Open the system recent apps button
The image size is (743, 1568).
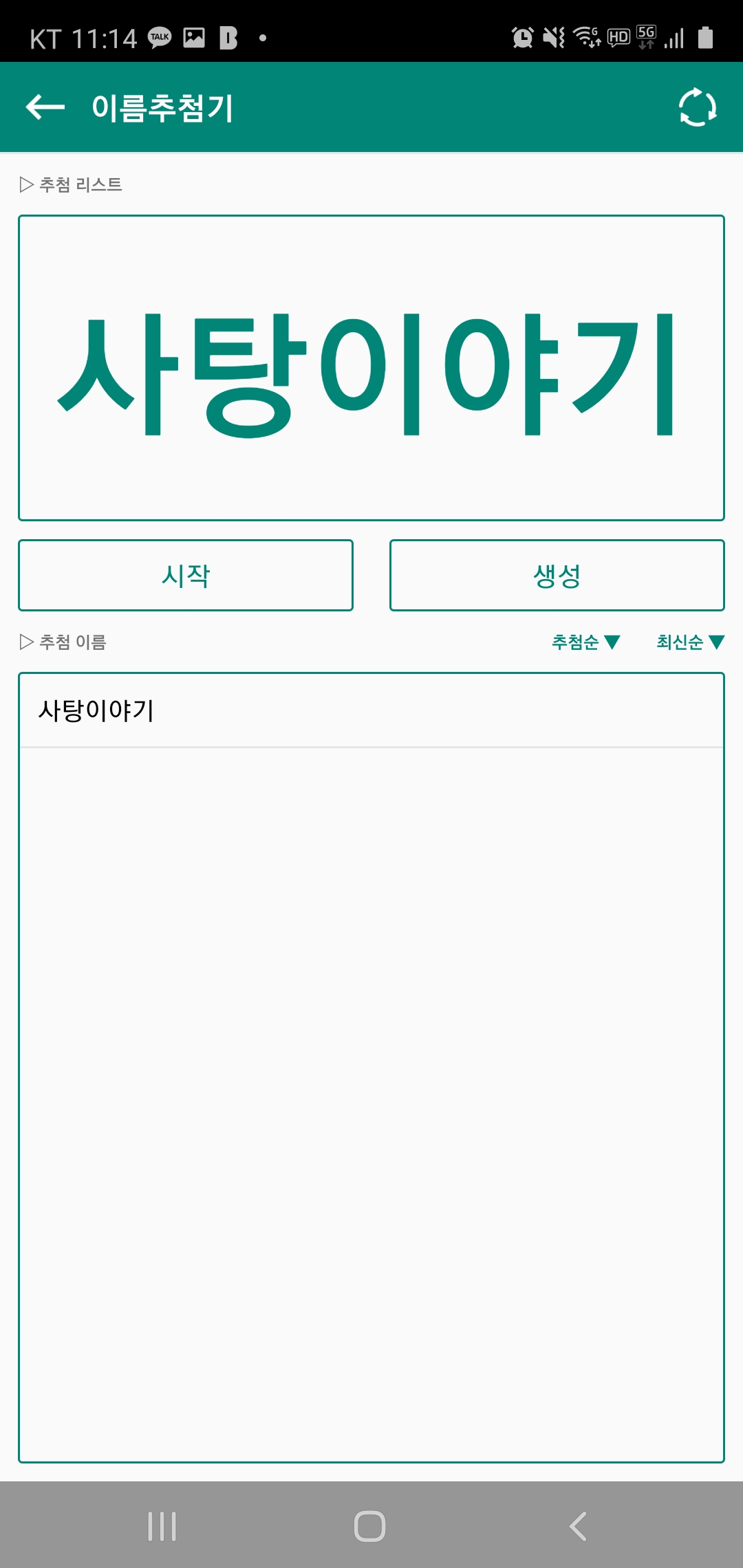coord(162,1526)
